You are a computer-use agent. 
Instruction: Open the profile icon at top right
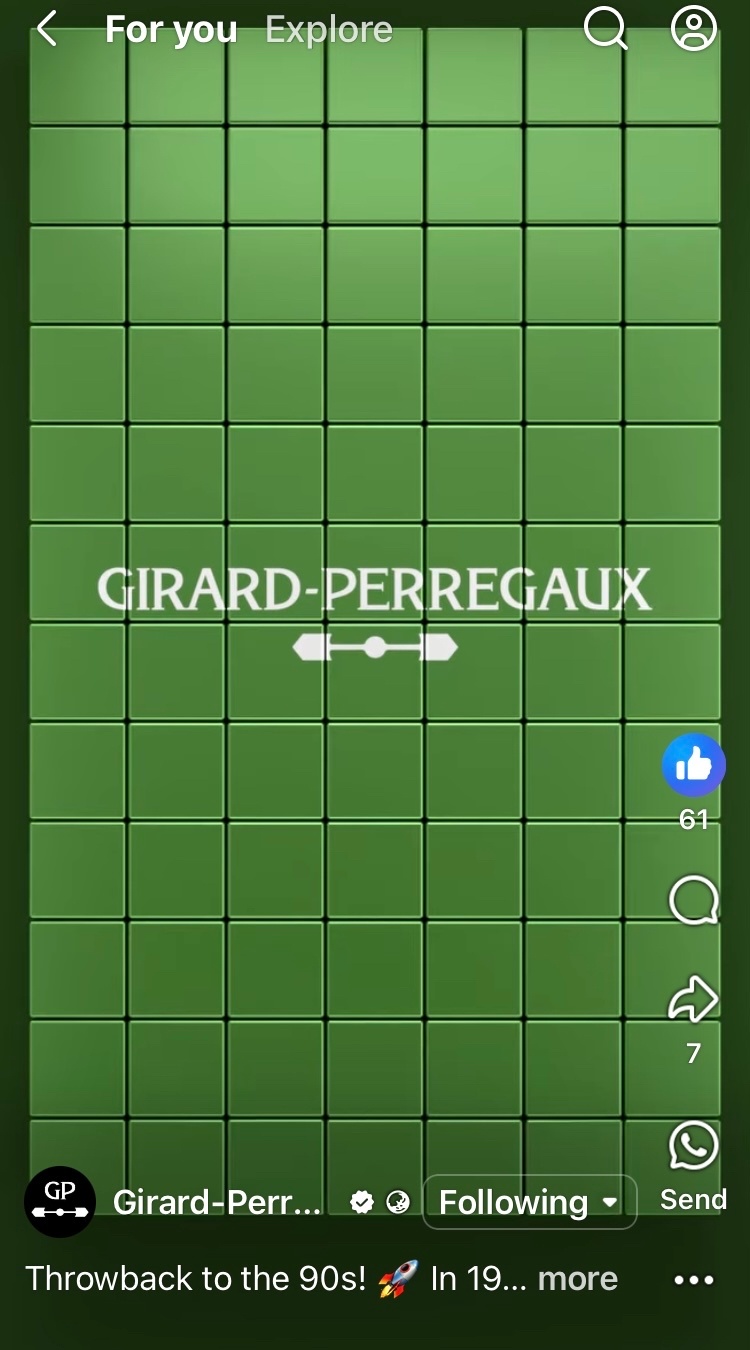(x=693, y=28)
